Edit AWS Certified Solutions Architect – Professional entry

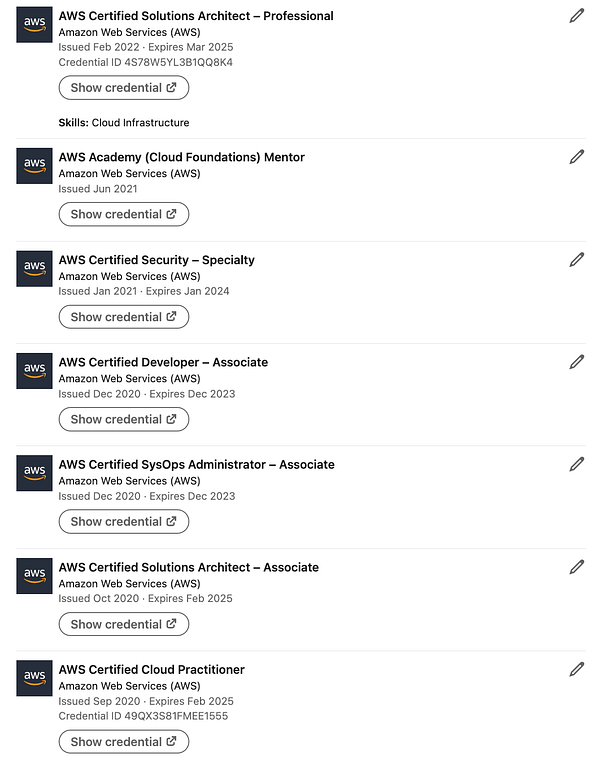[x=576, y=16]
